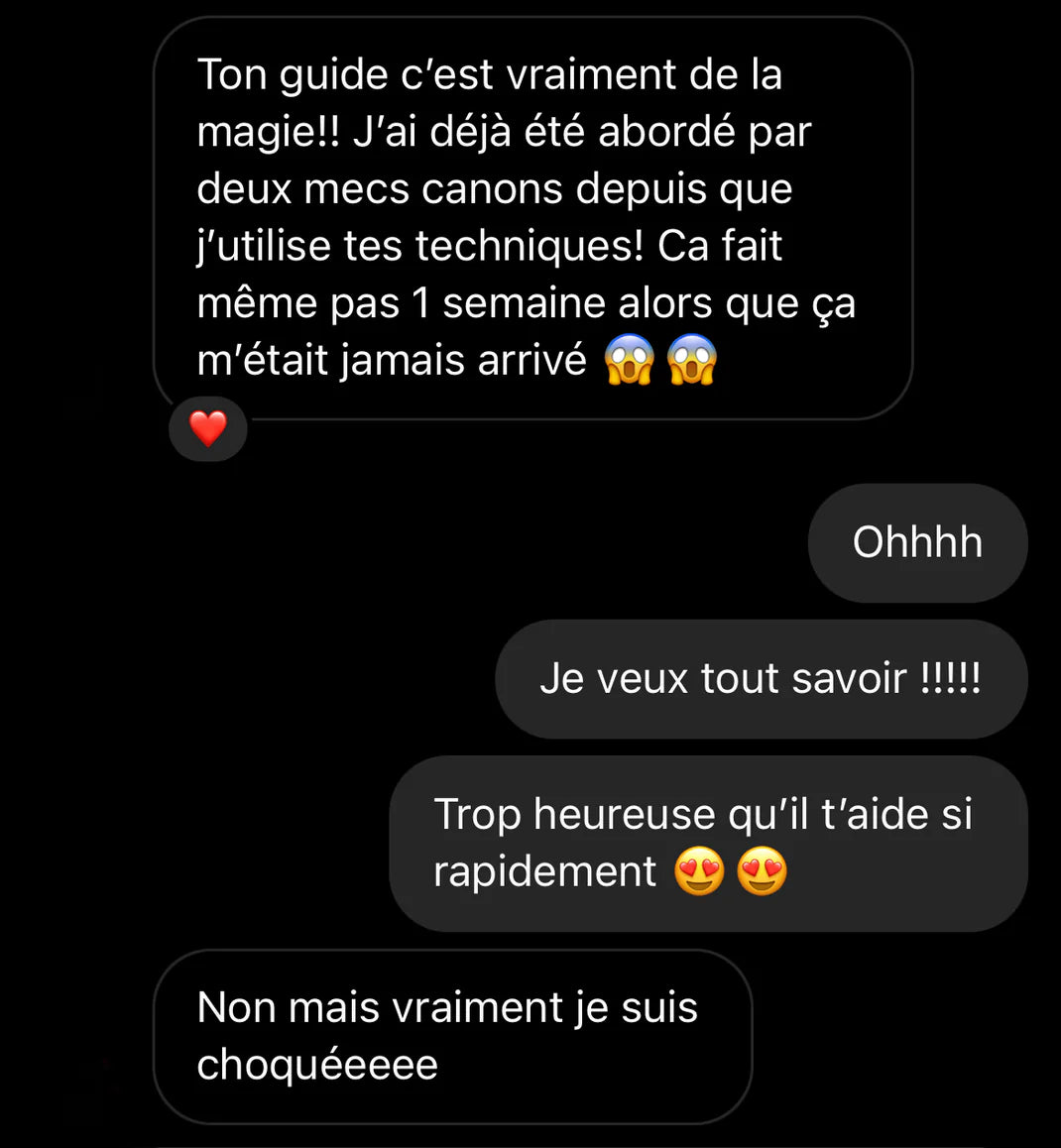Tap the heart reaction under the first message

[208, 429]
